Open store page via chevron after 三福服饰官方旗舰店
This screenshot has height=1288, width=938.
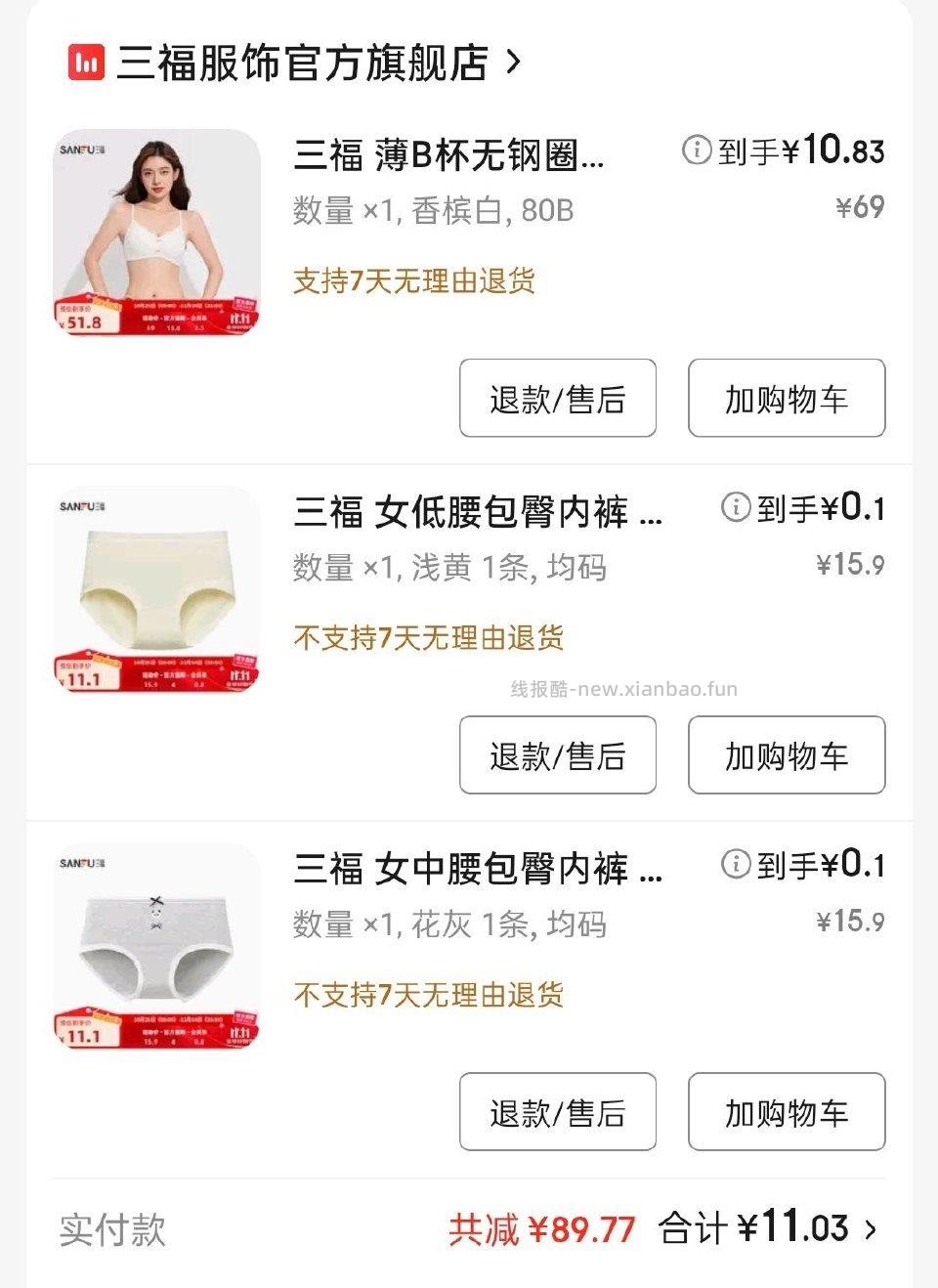tap(512, 64)
